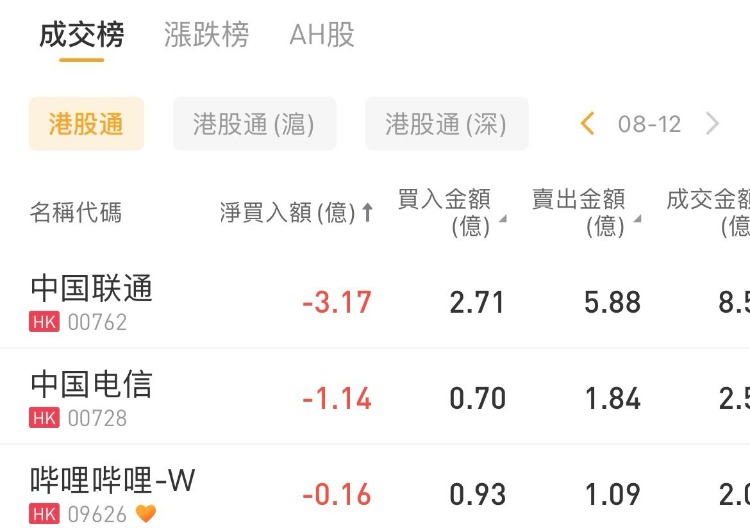
Task: Go to the previous date before 08-12
Action: (x=587, y=124)
